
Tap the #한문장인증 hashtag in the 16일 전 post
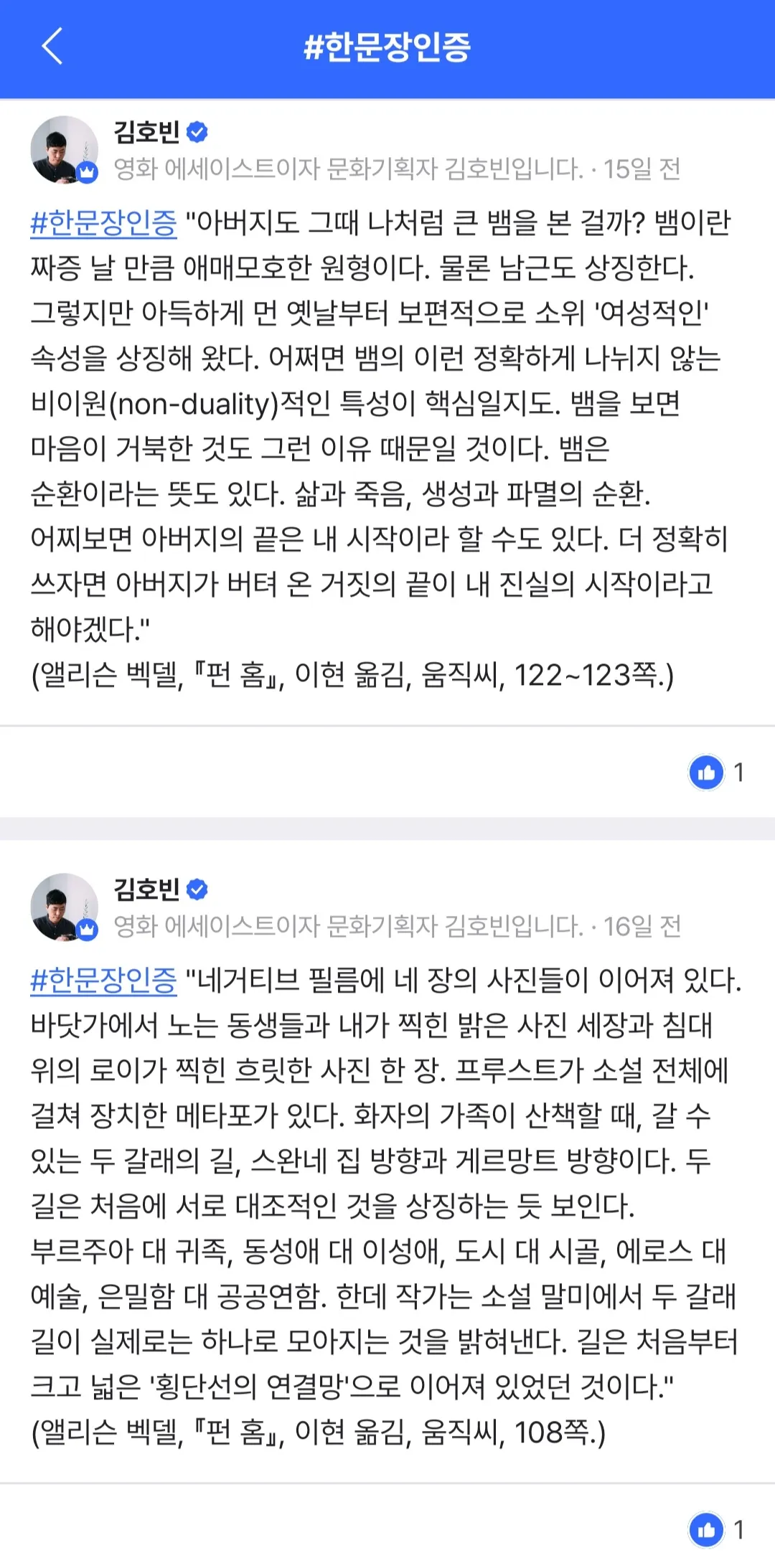pyautogui.click(x=103, y=980)
